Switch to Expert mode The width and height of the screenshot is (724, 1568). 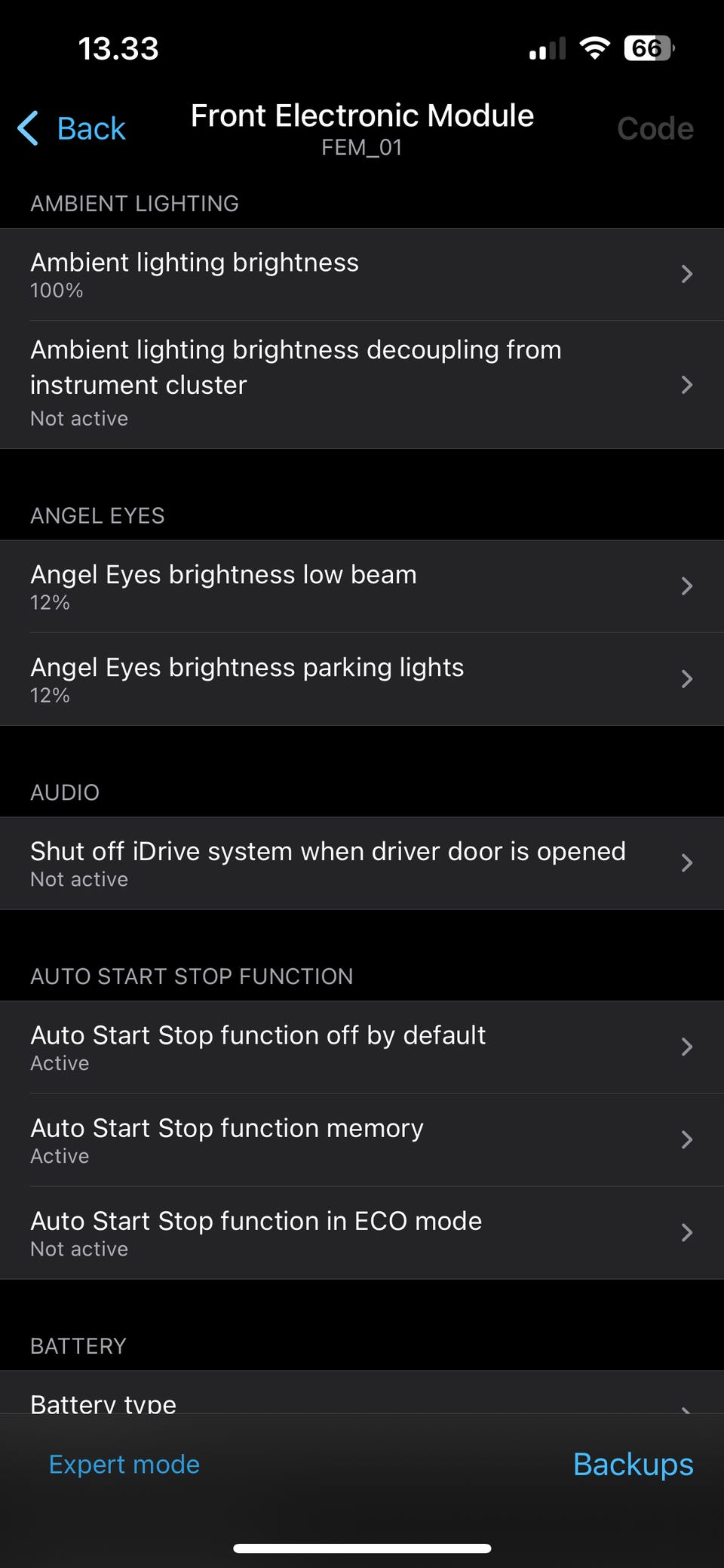click(x=124, y=1464)
